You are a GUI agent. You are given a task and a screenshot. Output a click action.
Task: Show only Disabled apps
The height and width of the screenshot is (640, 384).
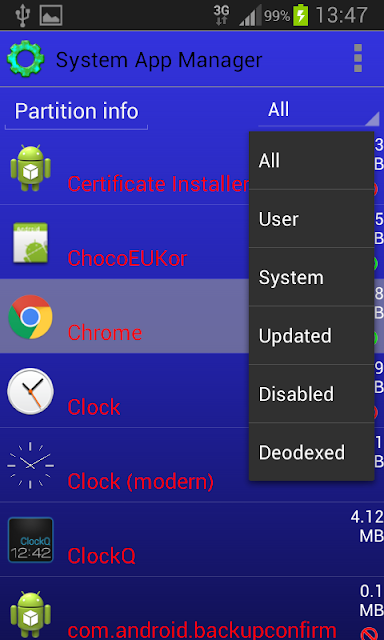coord(311,394)
